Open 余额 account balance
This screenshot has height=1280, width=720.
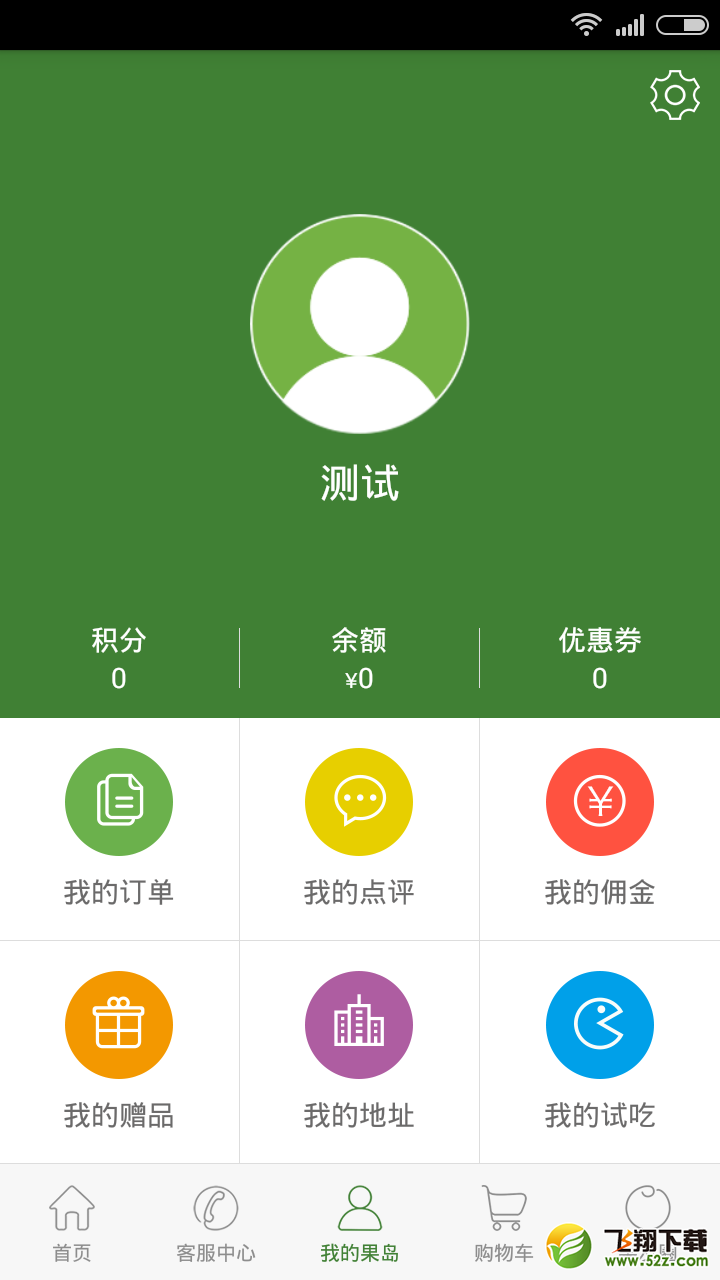pos(359,658)
